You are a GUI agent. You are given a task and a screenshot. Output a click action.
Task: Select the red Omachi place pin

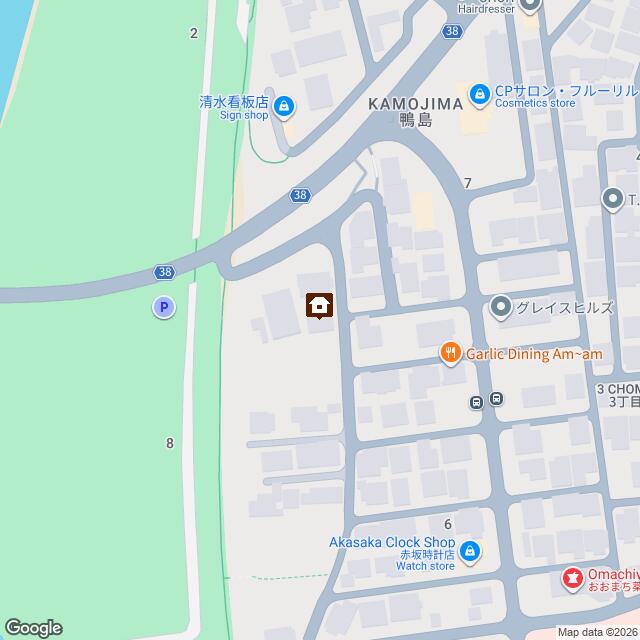(x=572, y=578)
